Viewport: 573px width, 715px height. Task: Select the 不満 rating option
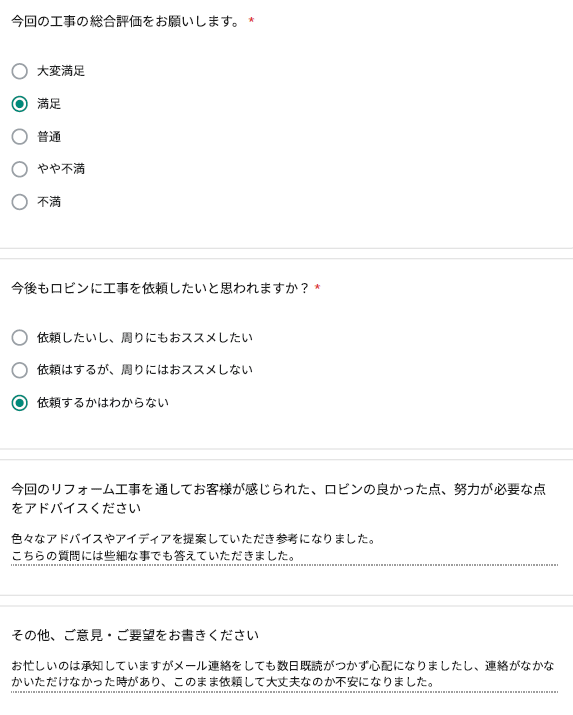coord(20,202)
